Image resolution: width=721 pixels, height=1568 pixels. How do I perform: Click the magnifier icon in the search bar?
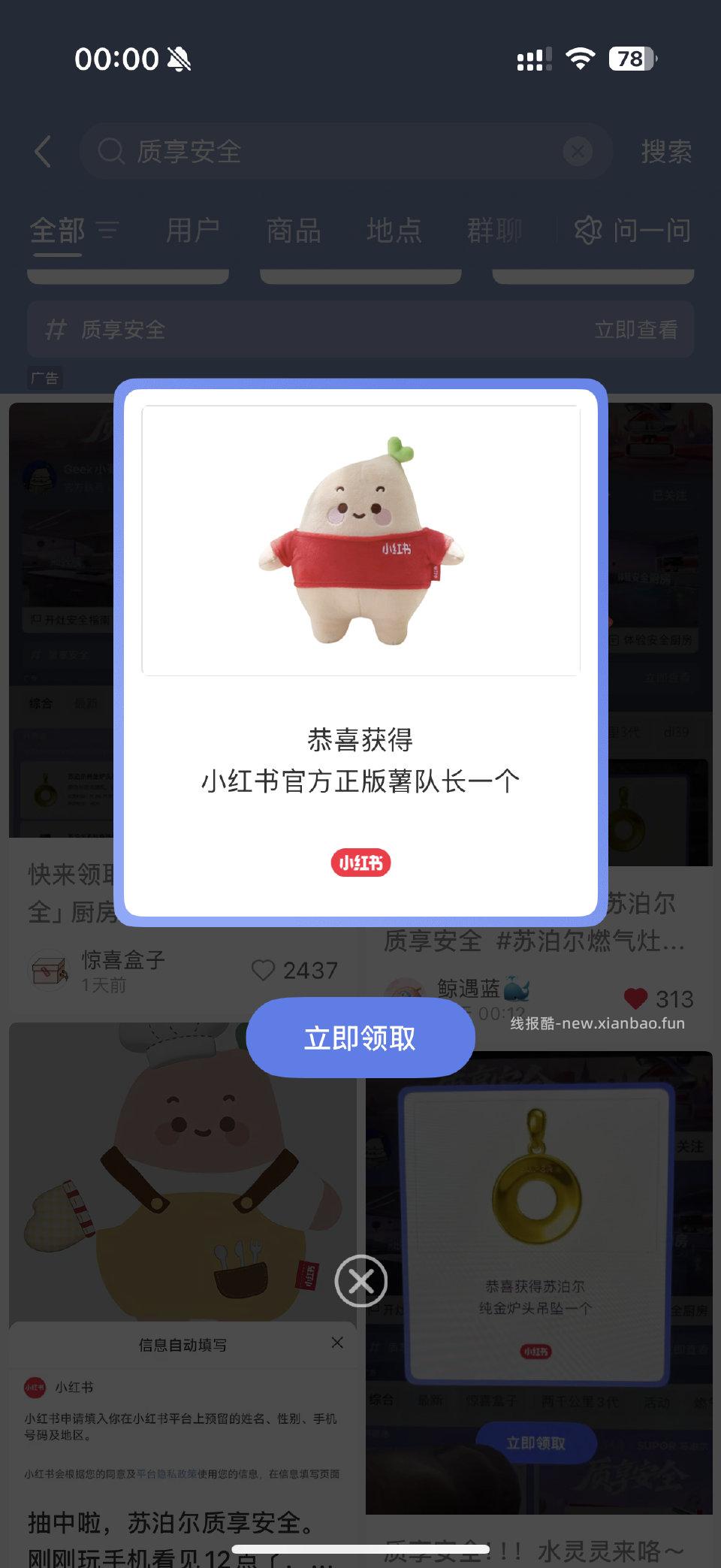(x=111, y=152)
